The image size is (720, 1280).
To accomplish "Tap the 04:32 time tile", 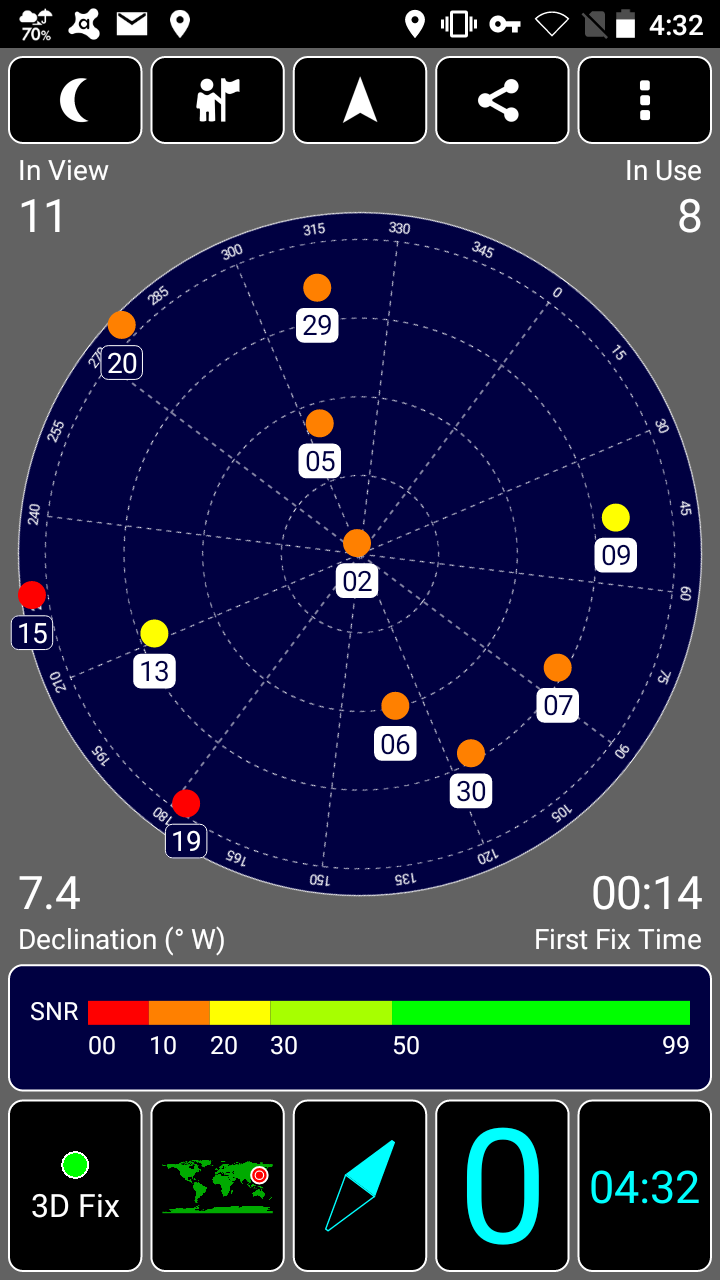I will coord(645,1186).
